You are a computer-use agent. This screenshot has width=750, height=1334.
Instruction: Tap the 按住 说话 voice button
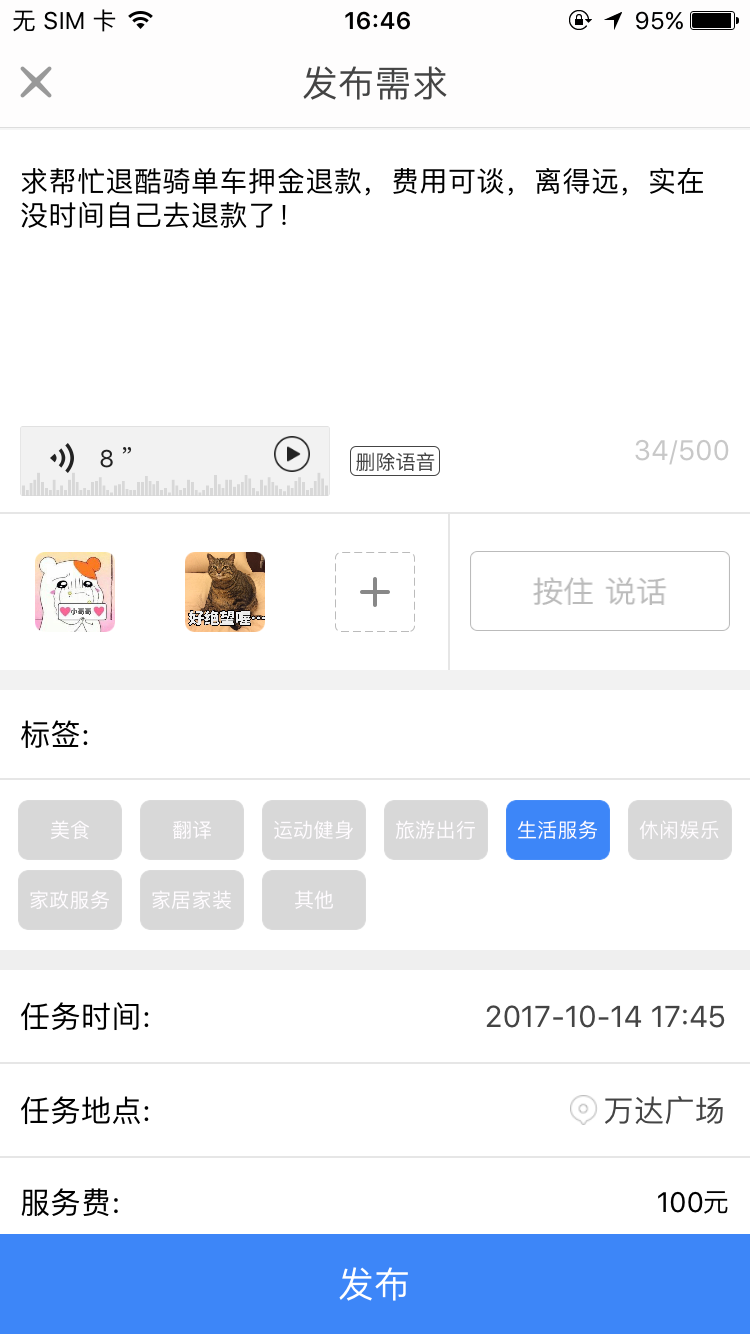tap(599, 591)
